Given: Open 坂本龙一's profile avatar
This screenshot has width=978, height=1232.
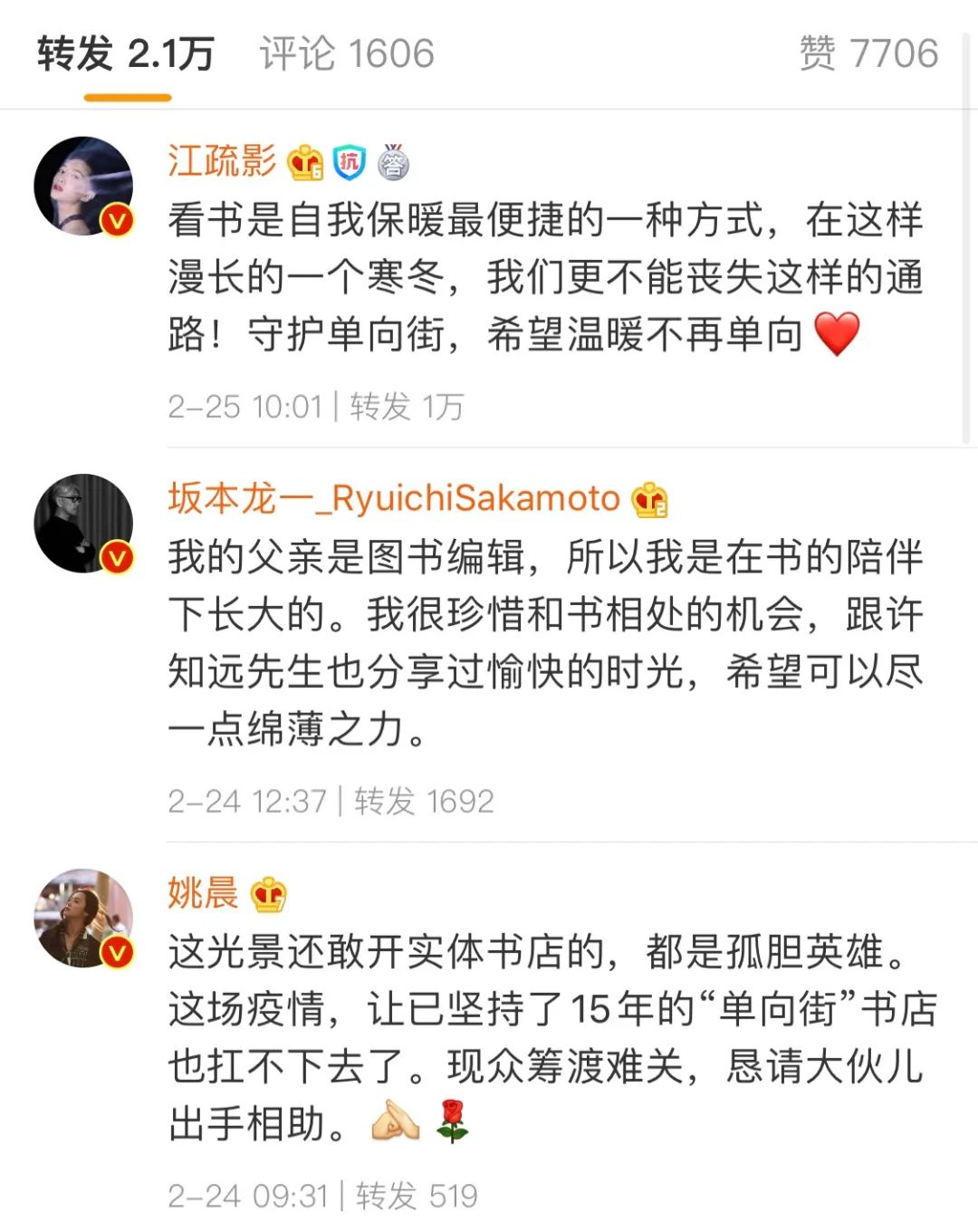Looking at the screenshot, I should point(83,524).
